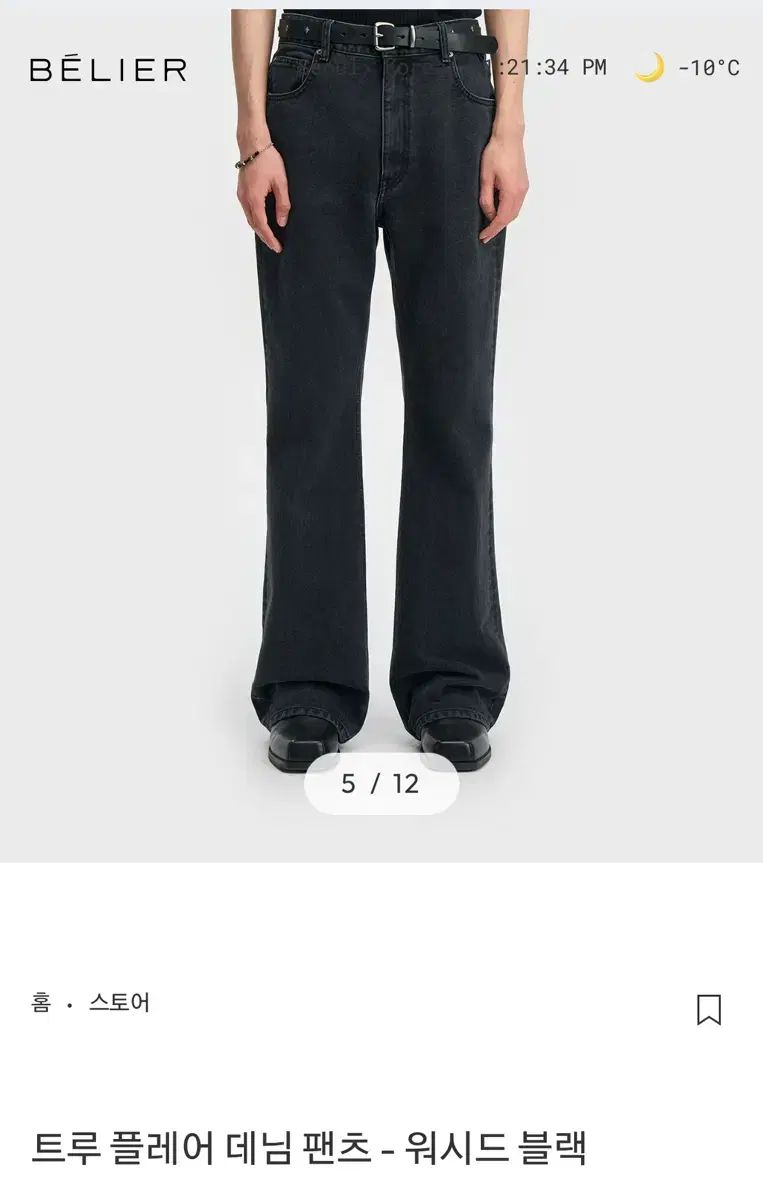Open the product photo of the black jeans
This screenshot has width=763, height=1200.
pyautogui.click(x=380, y=400)
